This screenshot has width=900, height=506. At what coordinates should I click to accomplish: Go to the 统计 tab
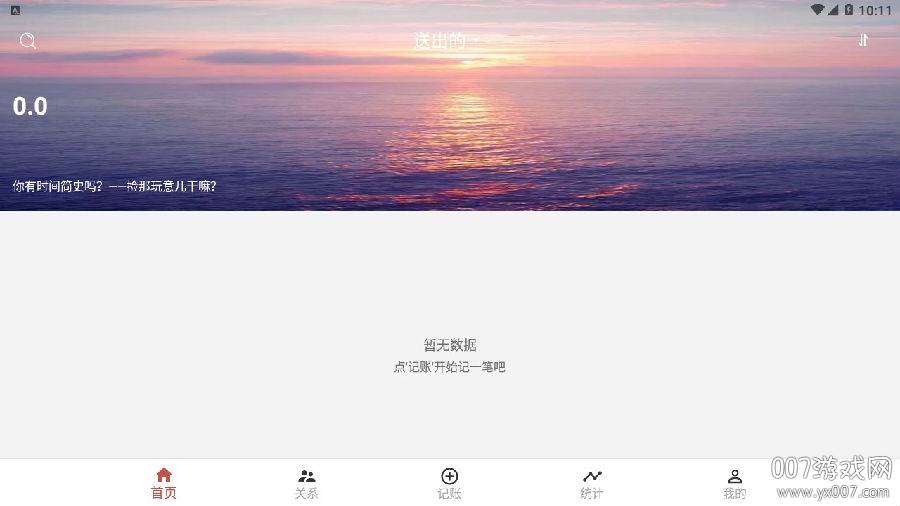coord(592,483)
